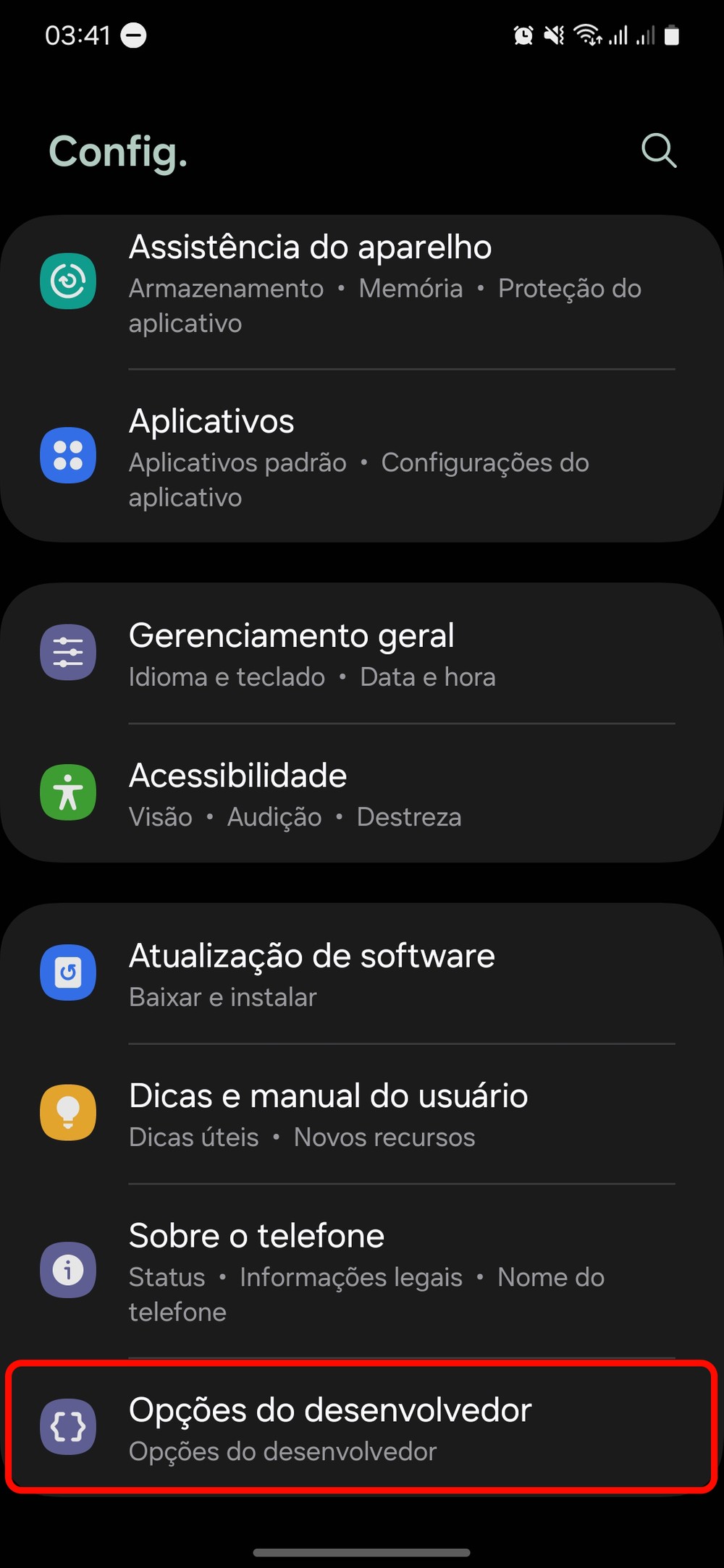This screenshot has width=724, height=1568.
Task: Open Gerenciamento geral
Action: (362, 654)
